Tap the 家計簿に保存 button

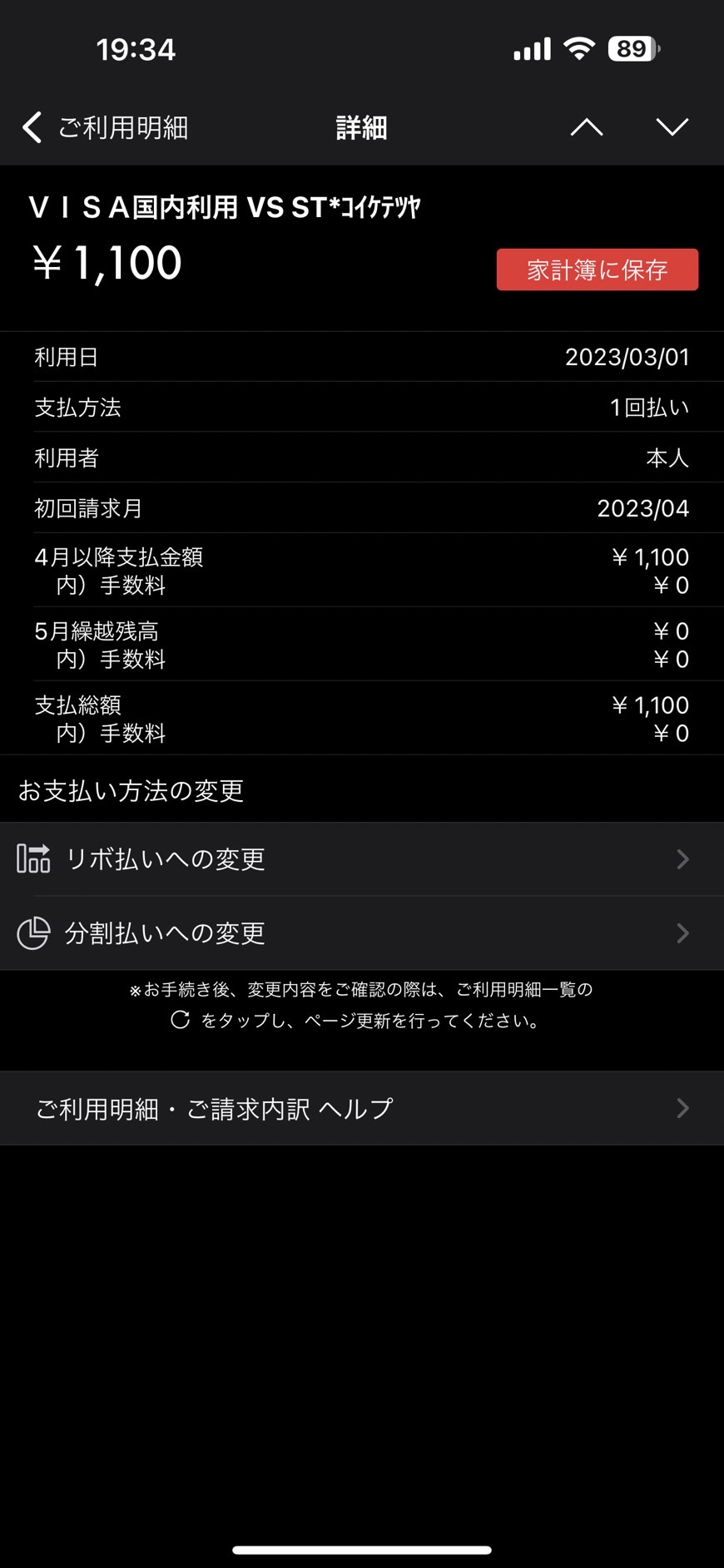point(598,270)
